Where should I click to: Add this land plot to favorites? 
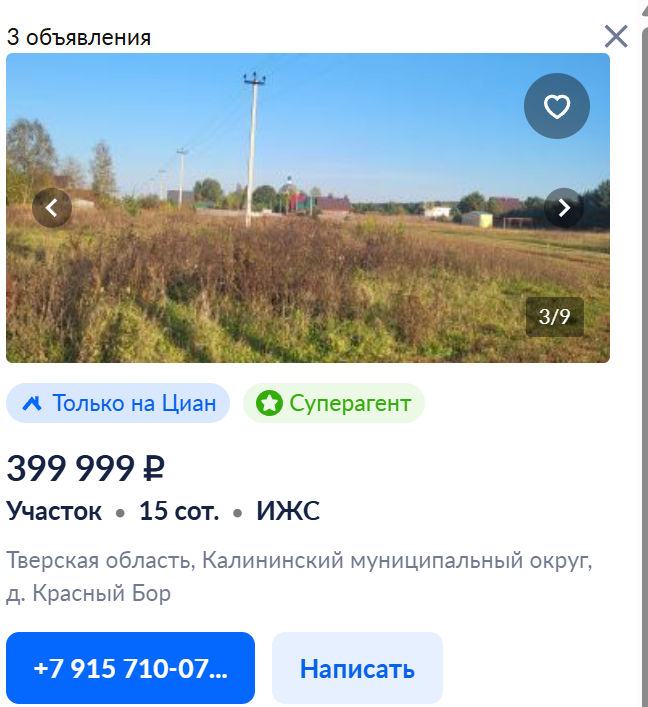[557, 106]
